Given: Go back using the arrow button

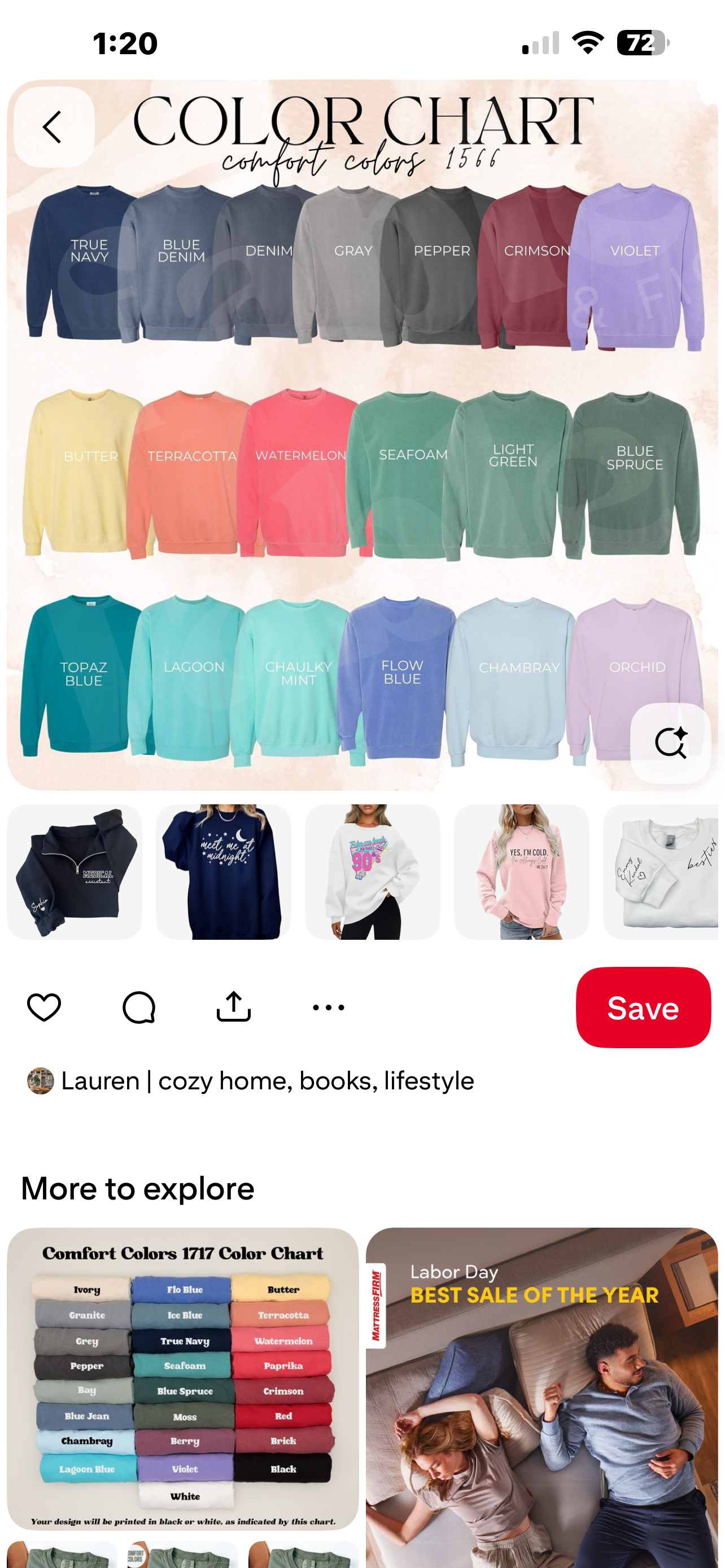Looking at the screenshot, I should 54,126.
